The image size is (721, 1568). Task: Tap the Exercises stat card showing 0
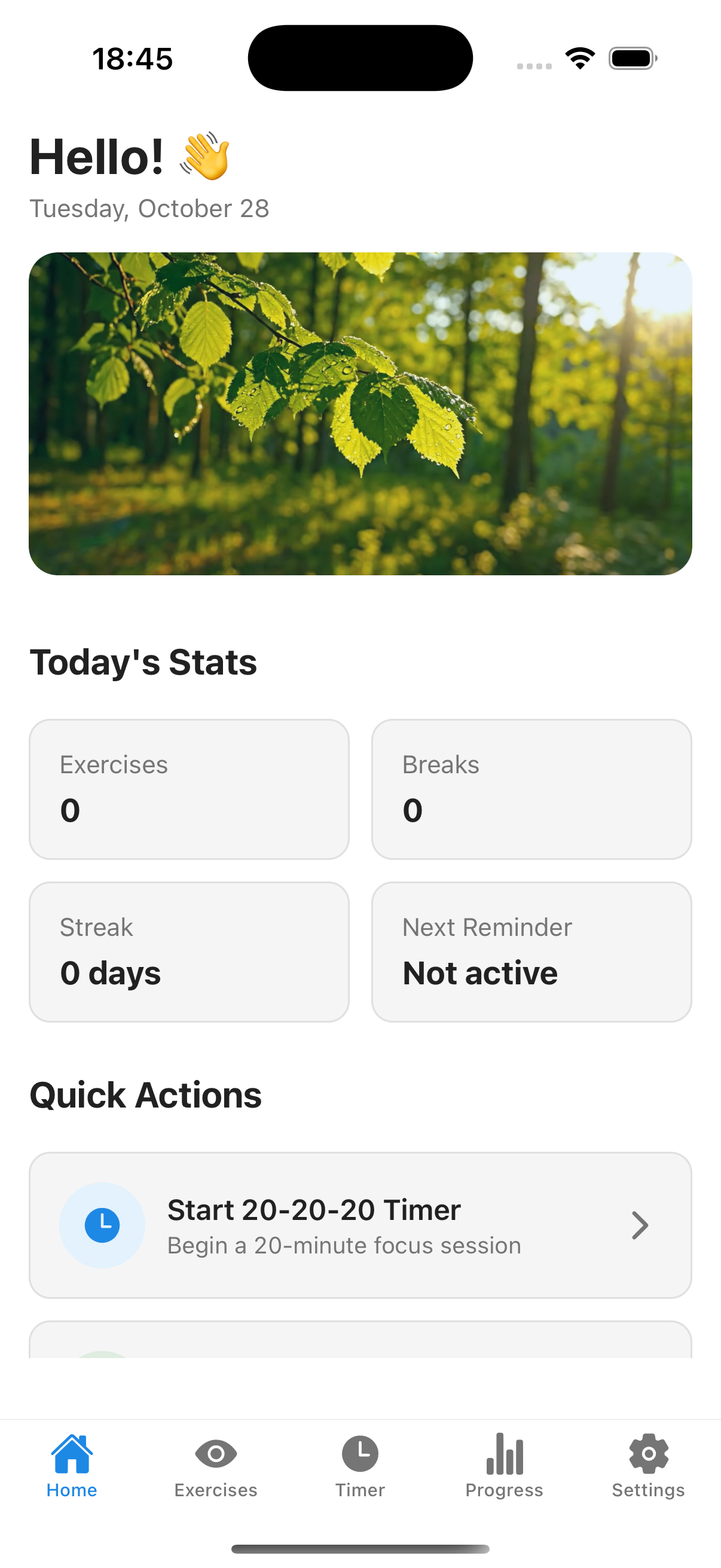click(x=190, y=789)
